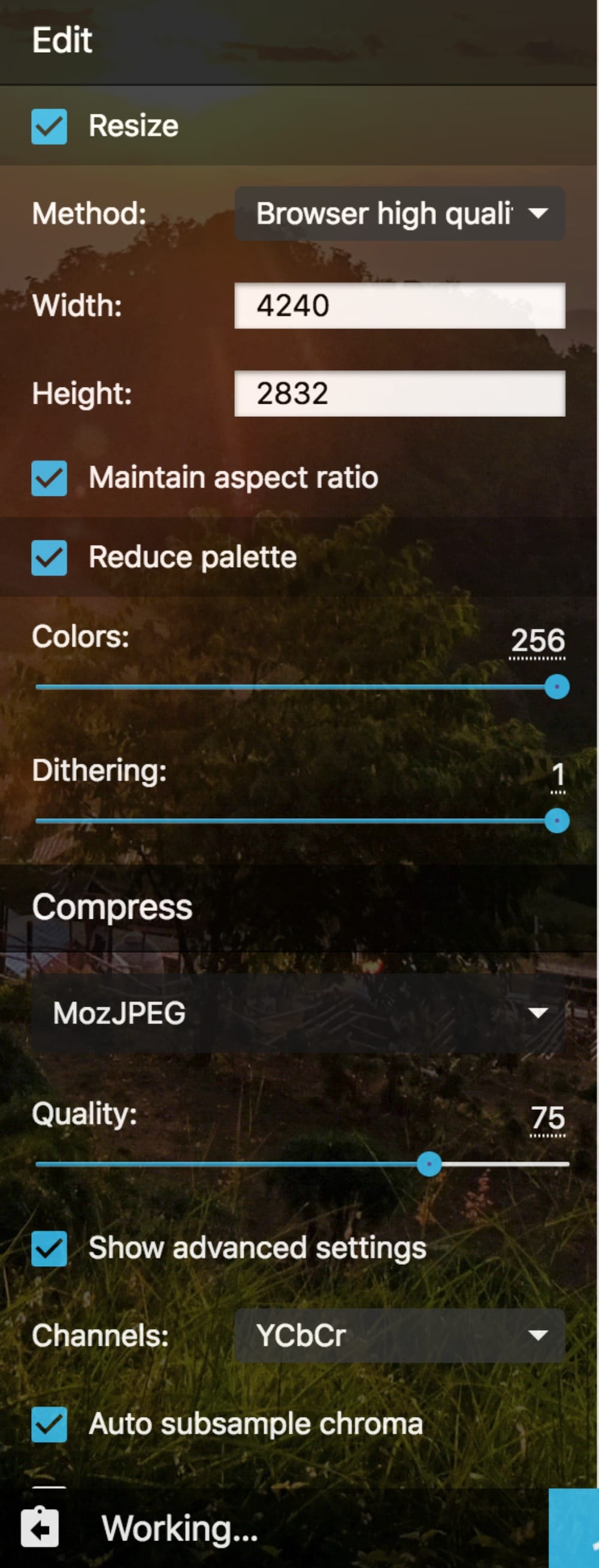Open the Channels YCbCr dropdown
Image resolution: width=599 pixels, height=1568 pixels.
400,1336
